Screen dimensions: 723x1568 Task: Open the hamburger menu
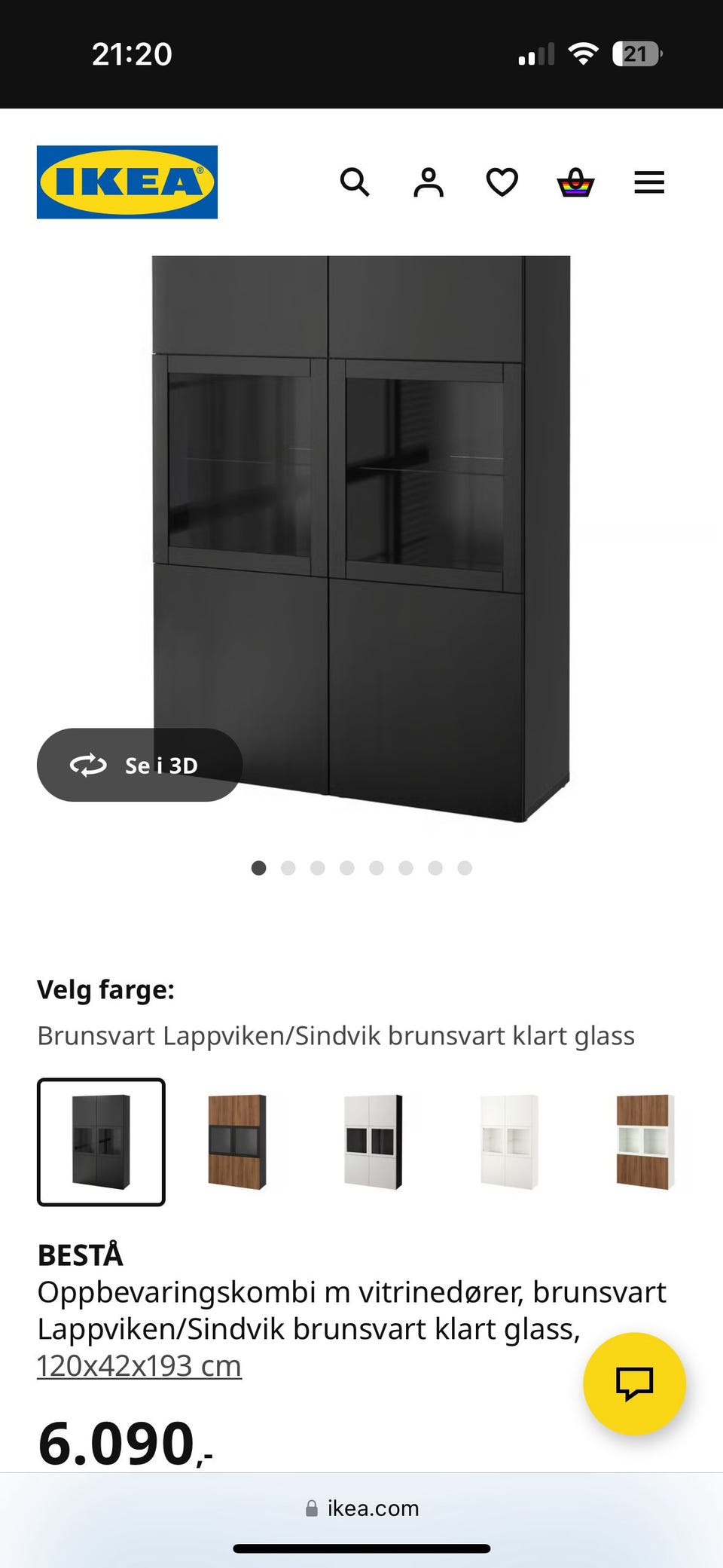(649, 182)
